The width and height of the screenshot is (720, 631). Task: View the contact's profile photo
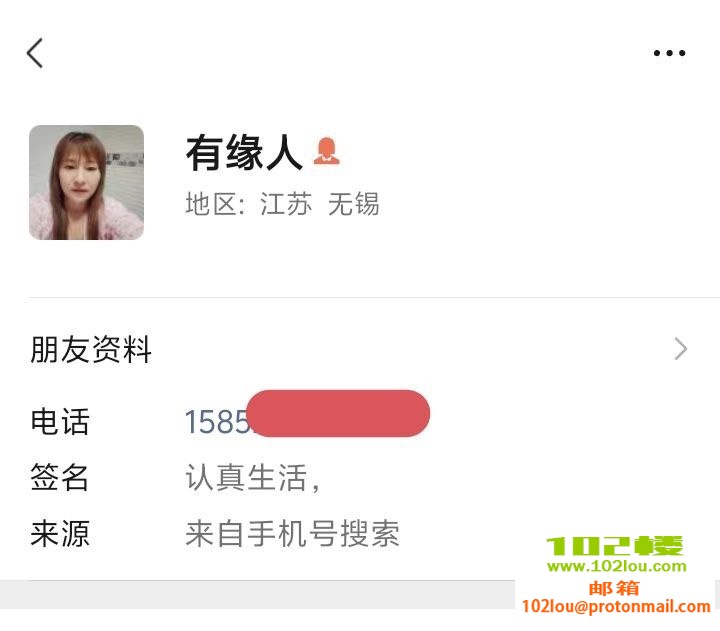pyautogui.click(x=86, y=182)
